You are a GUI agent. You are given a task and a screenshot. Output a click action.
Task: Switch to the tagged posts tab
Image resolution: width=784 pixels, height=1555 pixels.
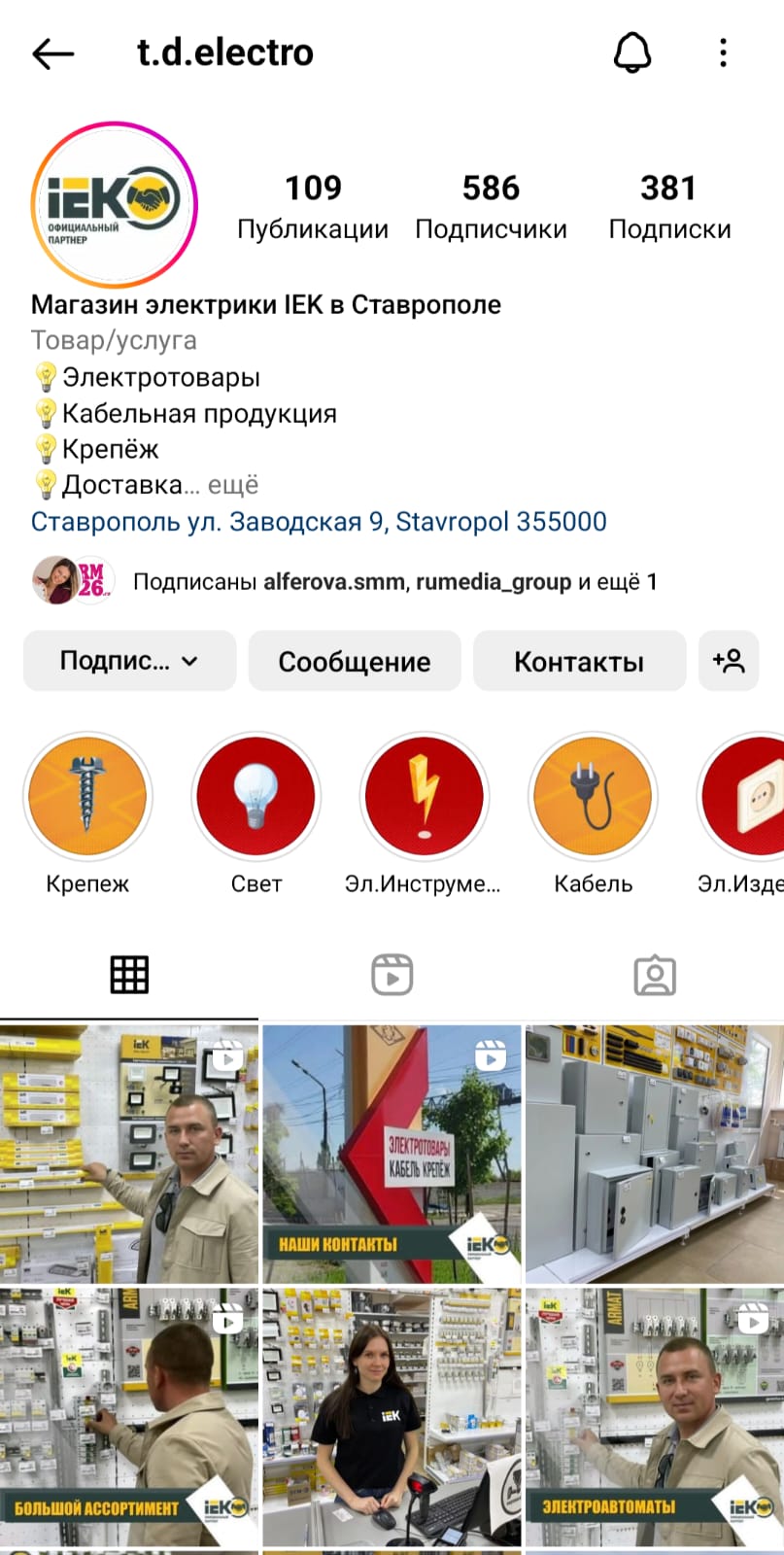point(655,975)
